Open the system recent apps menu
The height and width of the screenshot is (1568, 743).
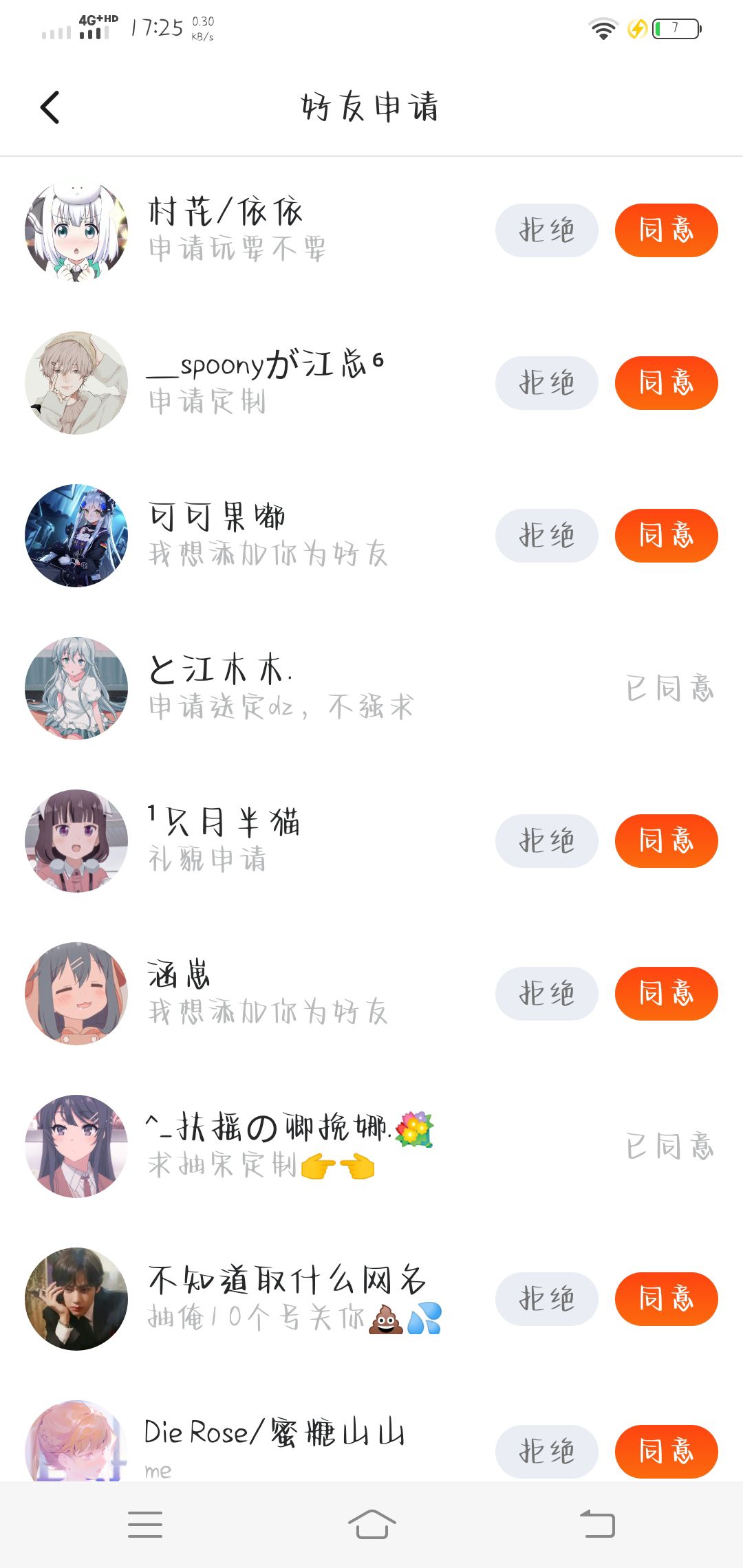pyautogui.click(x=145, y=1524)
